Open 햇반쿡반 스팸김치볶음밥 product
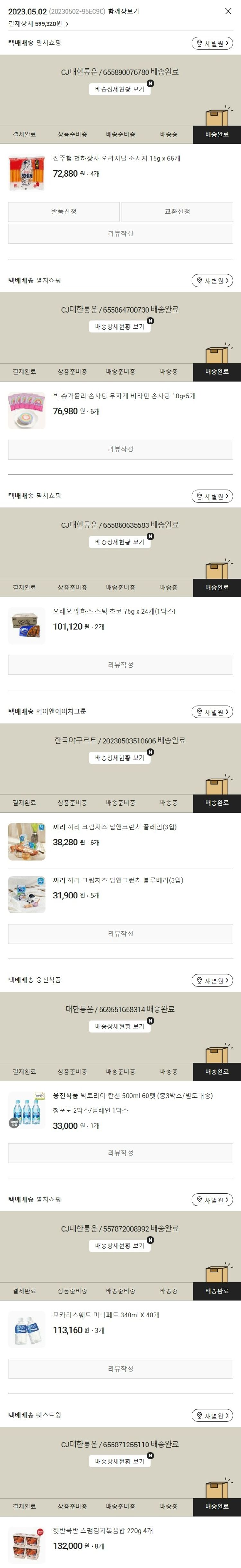The width and height of the screenshot is (241, 1568). pos(102,1530)
